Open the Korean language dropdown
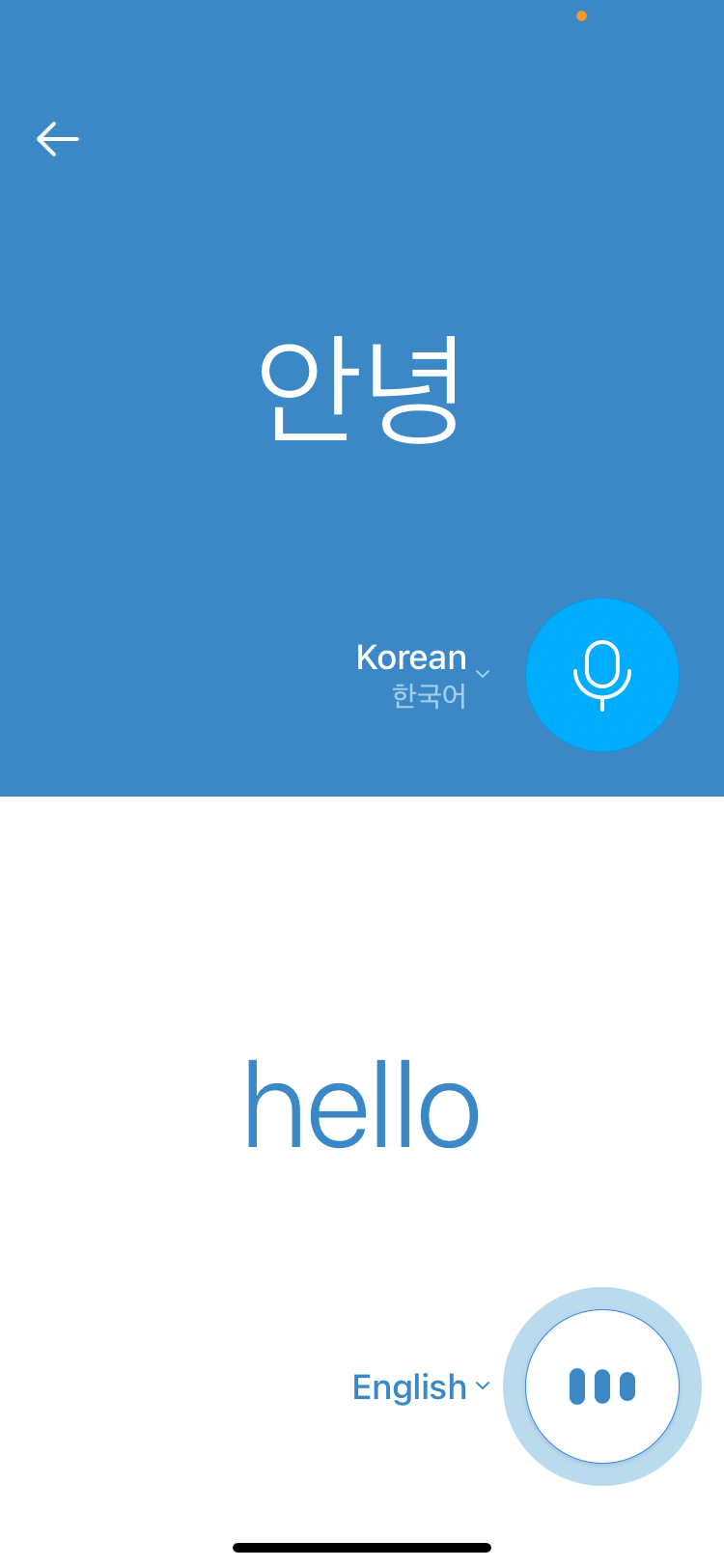This screenshot has height=1568, width=724. pyautogui.click(x=423, y=673)
